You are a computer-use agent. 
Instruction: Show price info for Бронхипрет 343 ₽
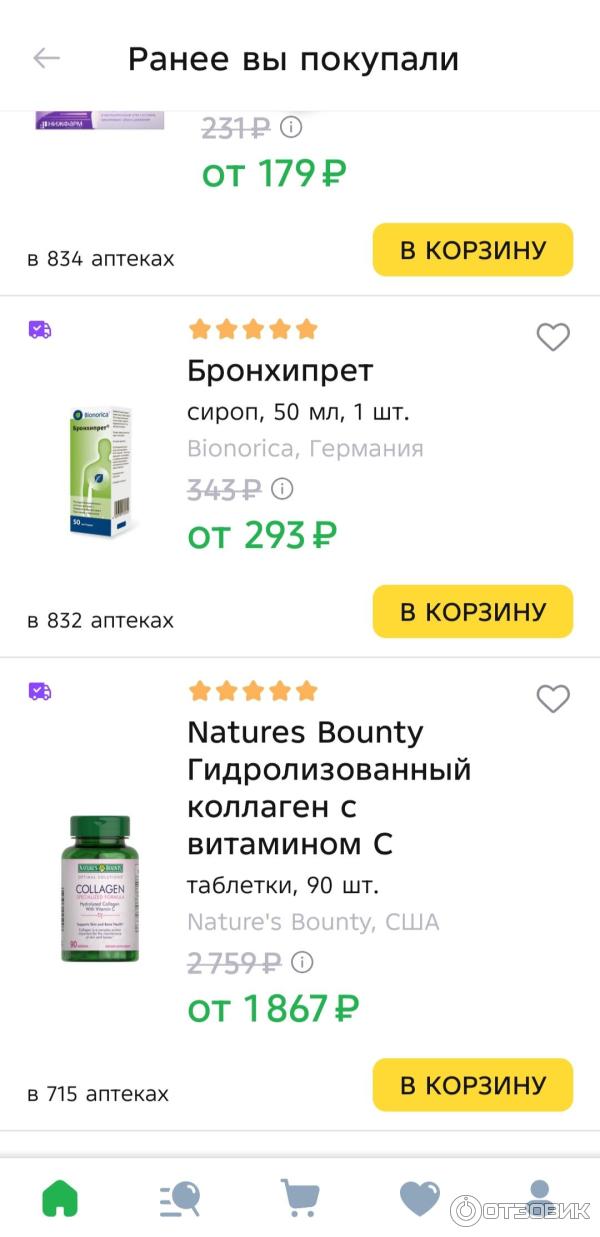(283, 489)
